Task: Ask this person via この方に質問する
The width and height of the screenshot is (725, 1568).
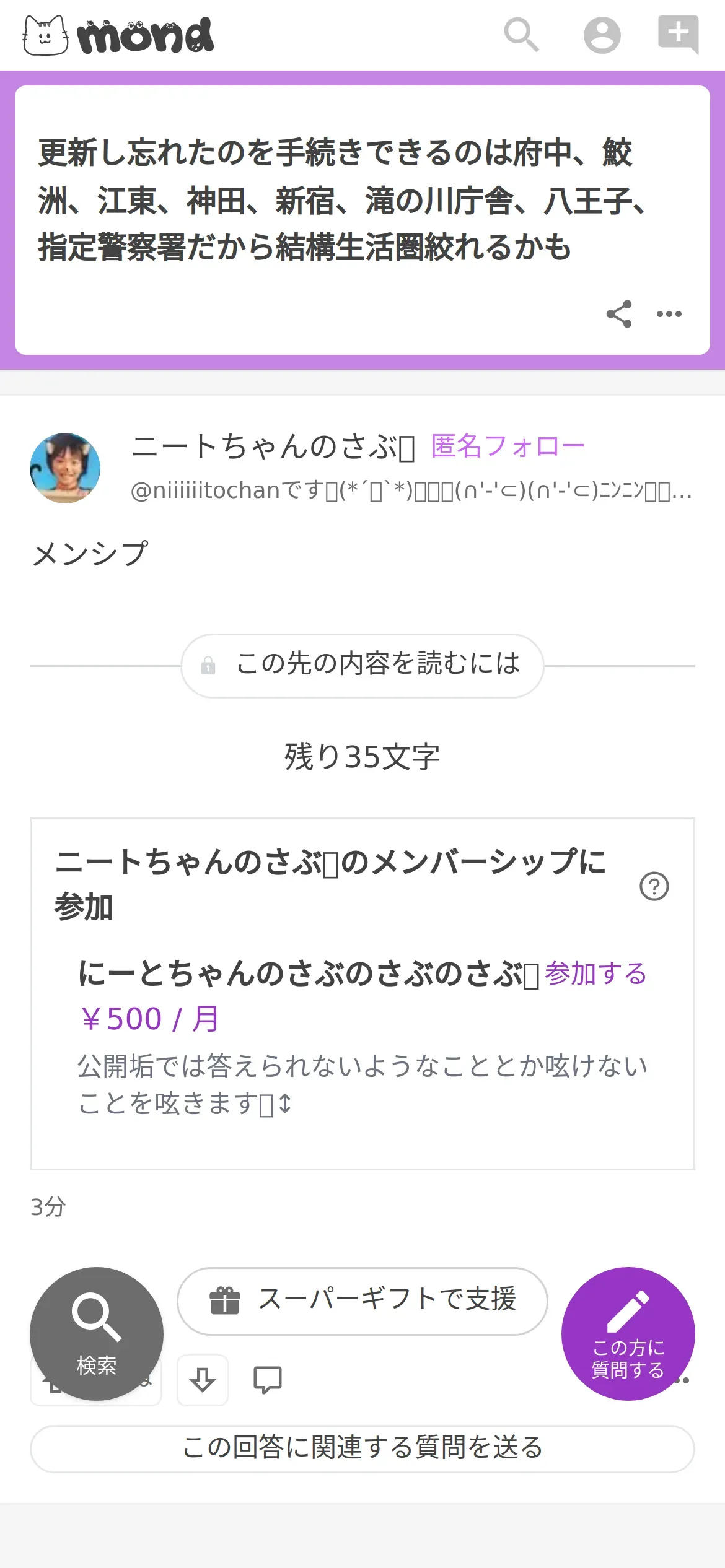Action: pos(628,1334)
